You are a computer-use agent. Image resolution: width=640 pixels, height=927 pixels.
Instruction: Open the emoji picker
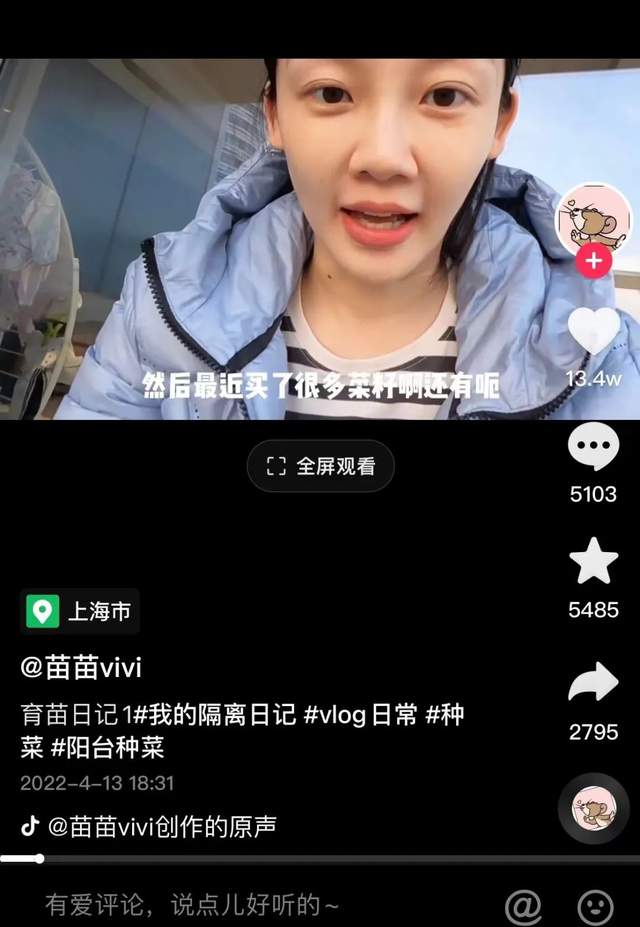click(x=596, y=906)
